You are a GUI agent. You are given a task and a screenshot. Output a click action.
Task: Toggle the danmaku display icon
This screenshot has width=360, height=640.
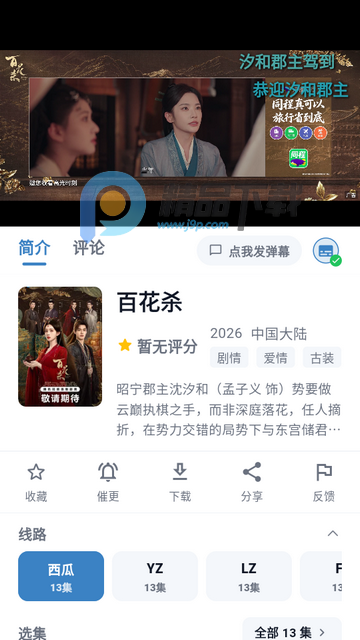[327, 251]
